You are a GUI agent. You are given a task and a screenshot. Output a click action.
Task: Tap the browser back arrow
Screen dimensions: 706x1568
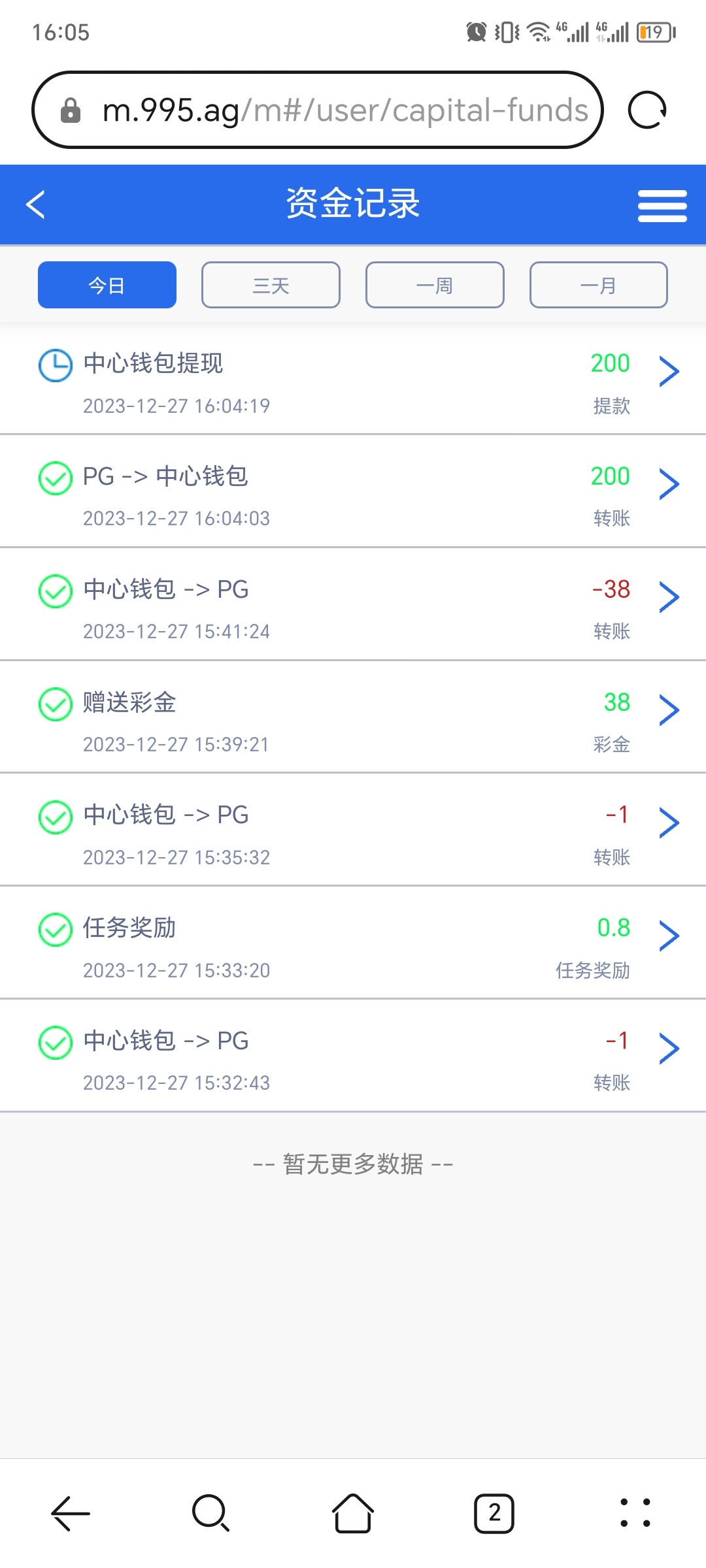(x=71, y=1513)
